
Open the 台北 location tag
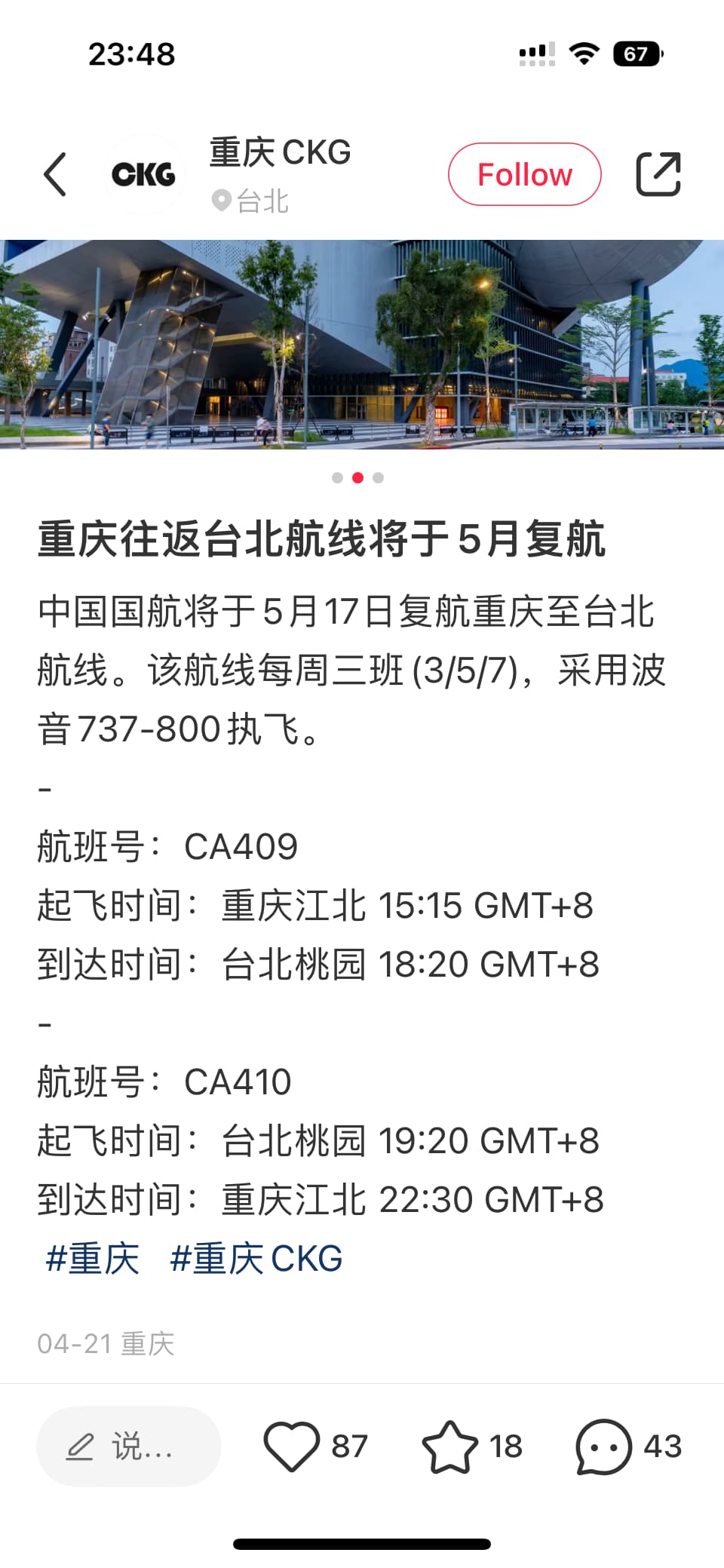click(252, 201)
